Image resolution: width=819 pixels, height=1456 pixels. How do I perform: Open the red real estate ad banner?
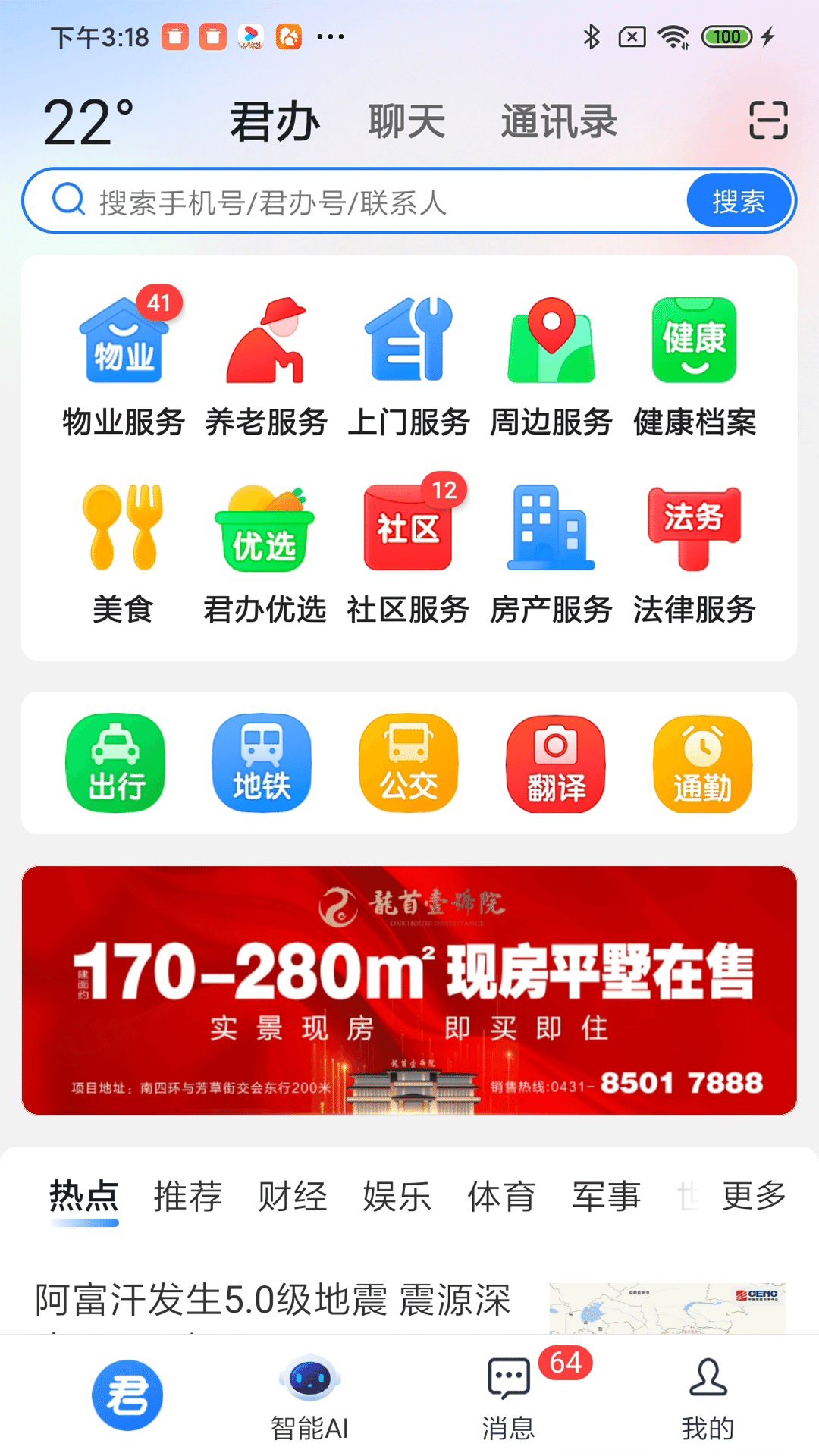[409, 990]
